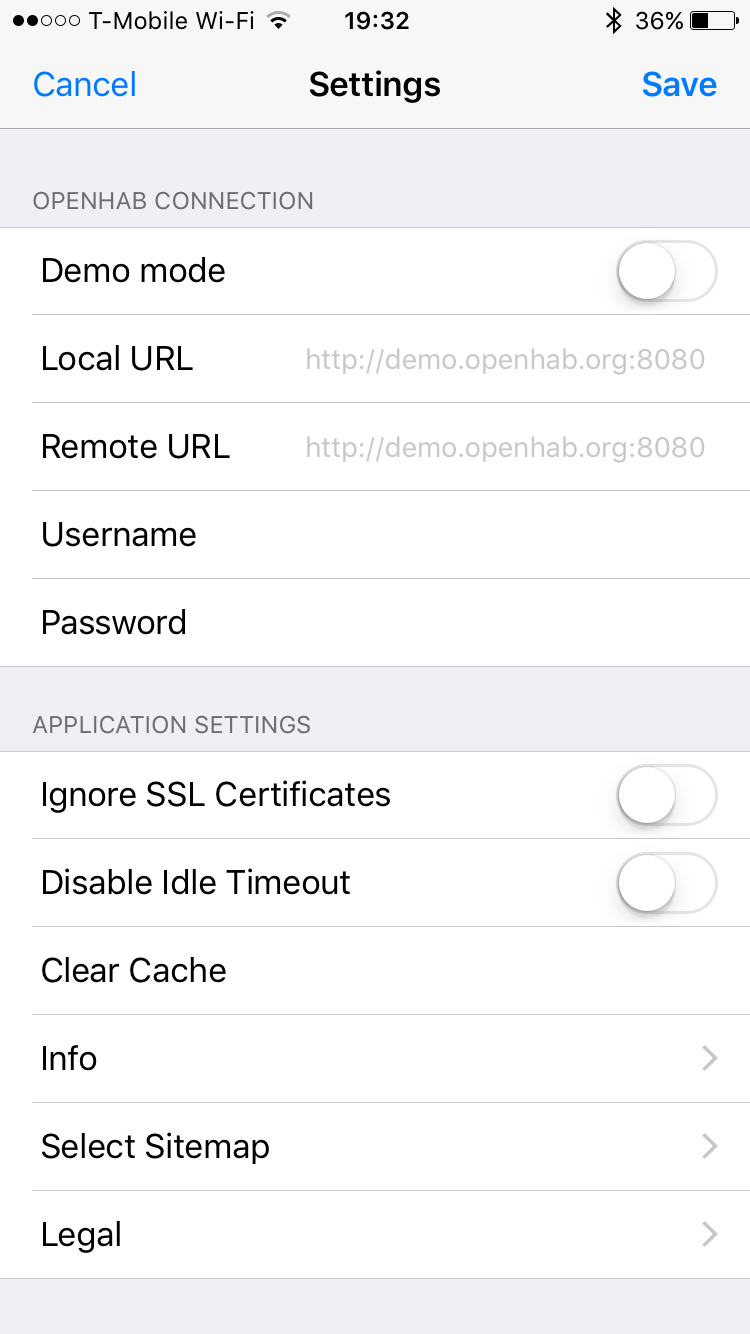
Task: Clear the app cache
Action: [x=134, y=971]
